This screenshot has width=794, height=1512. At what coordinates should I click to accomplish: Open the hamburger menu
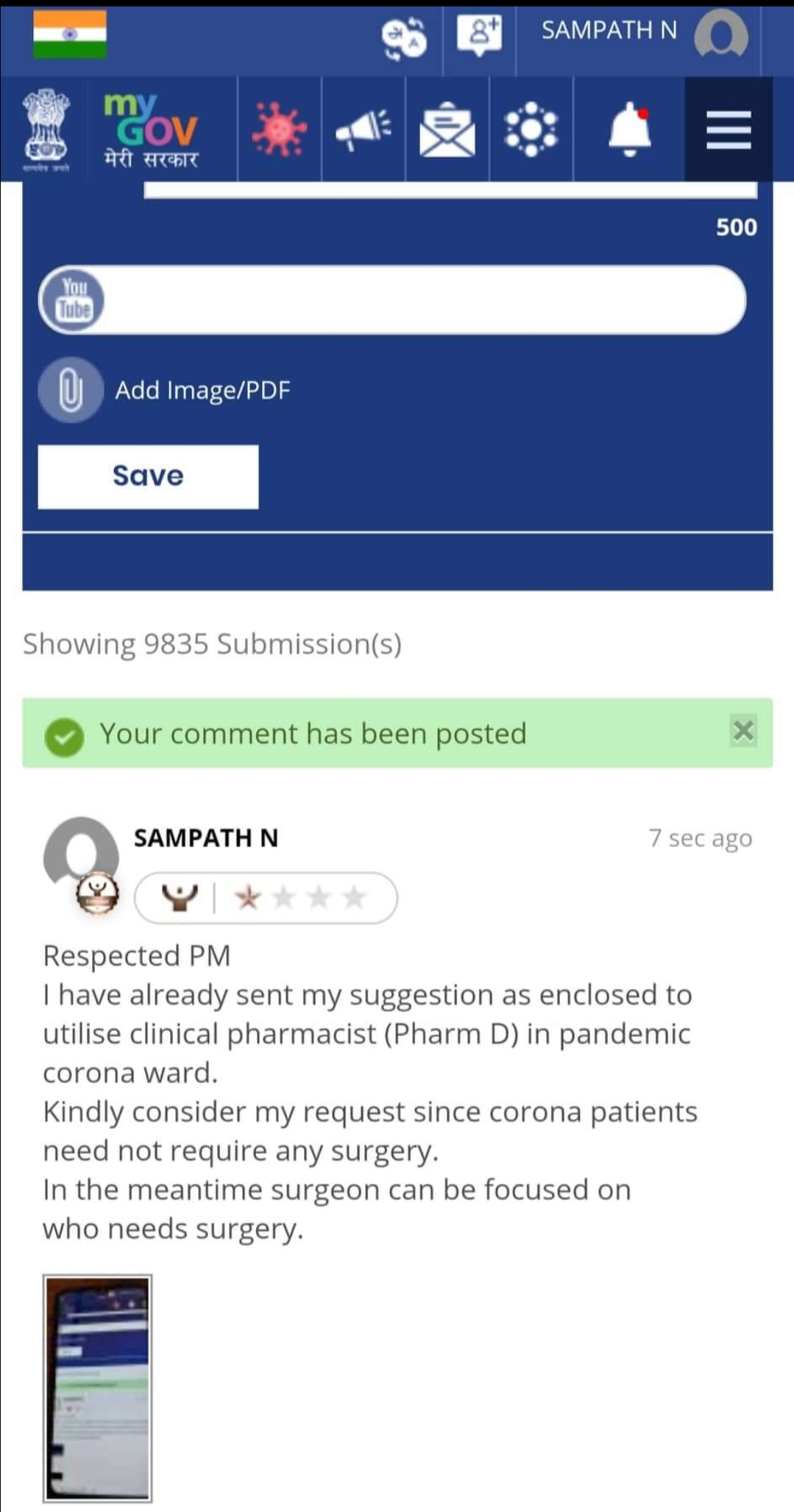[728, 129]
